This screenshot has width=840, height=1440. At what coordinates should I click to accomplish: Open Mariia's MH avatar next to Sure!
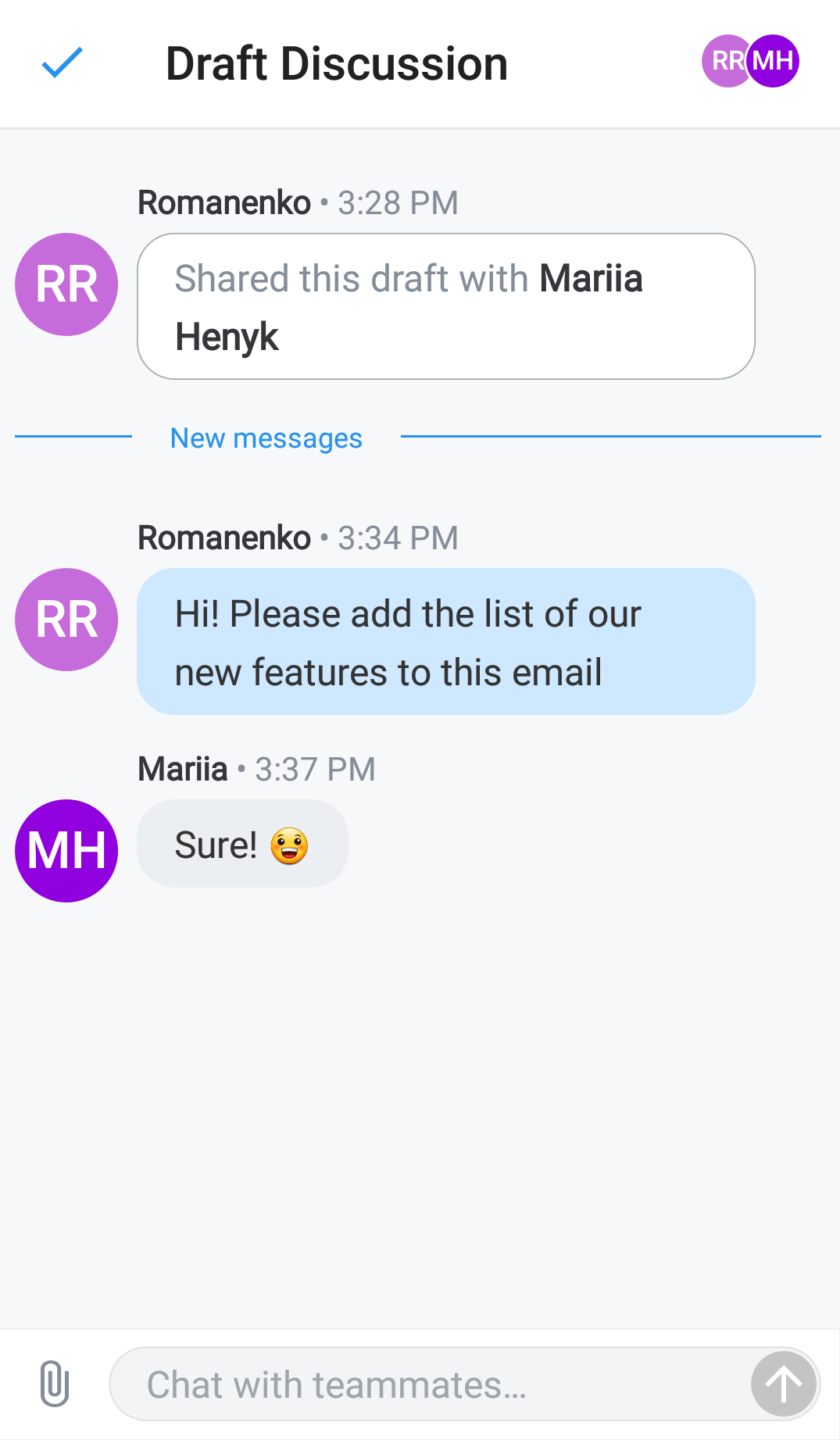coord(66,850)
